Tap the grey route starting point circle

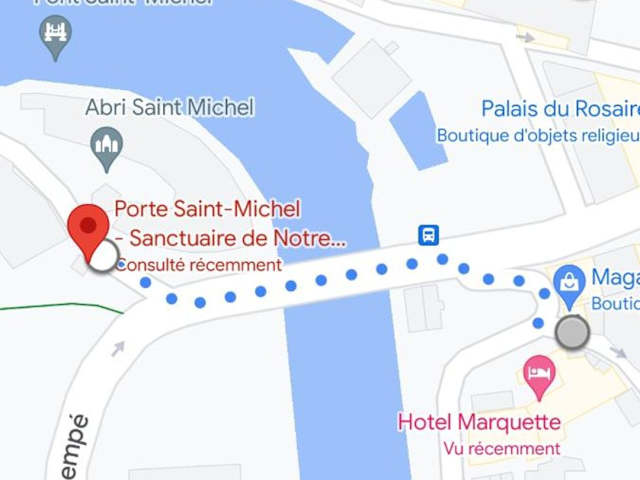(x=572, y=333)
